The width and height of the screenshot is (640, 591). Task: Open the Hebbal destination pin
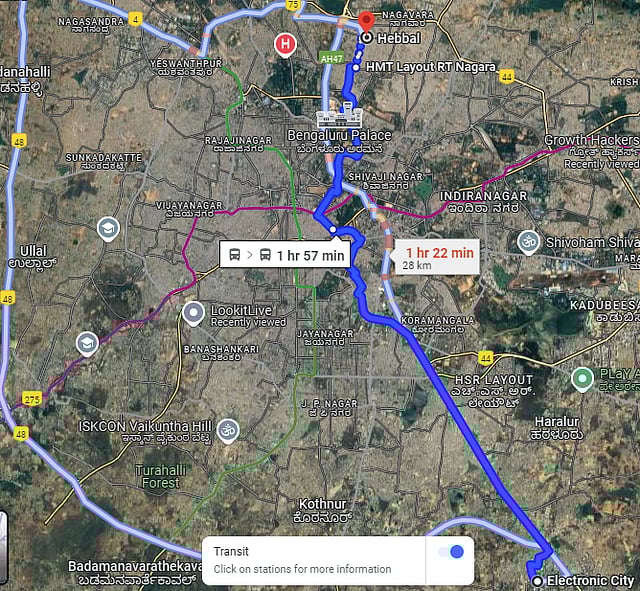click(365, 24)
